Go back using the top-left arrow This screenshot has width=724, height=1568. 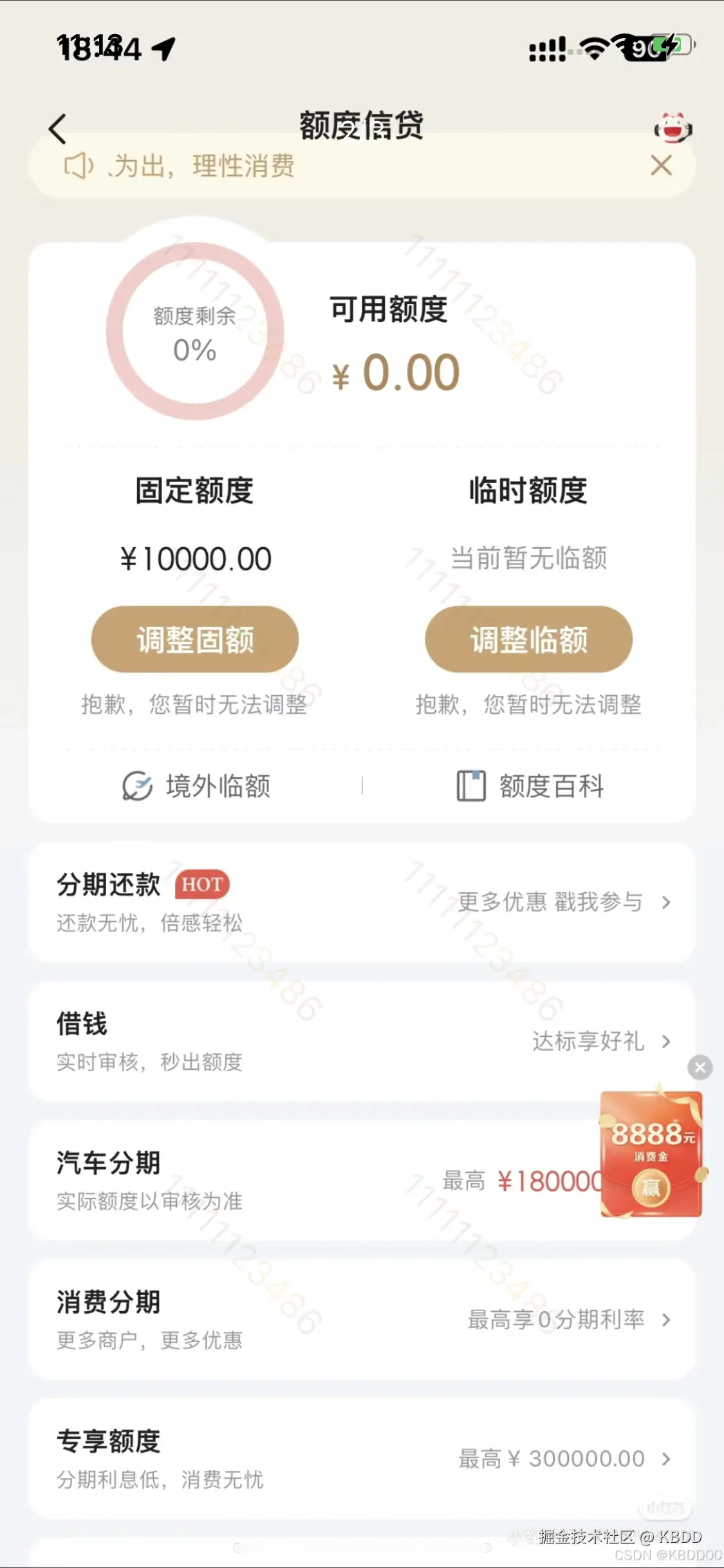click(58, 129)
